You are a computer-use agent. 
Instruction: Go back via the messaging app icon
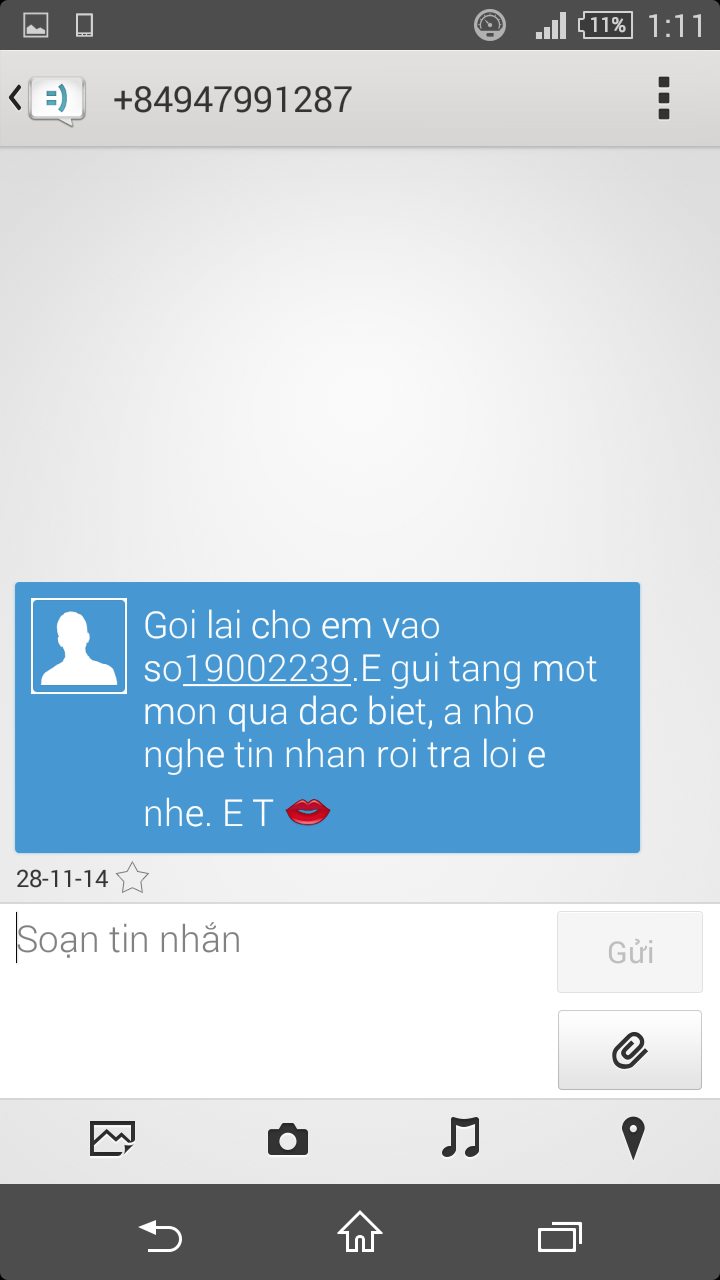pos(48,99)
